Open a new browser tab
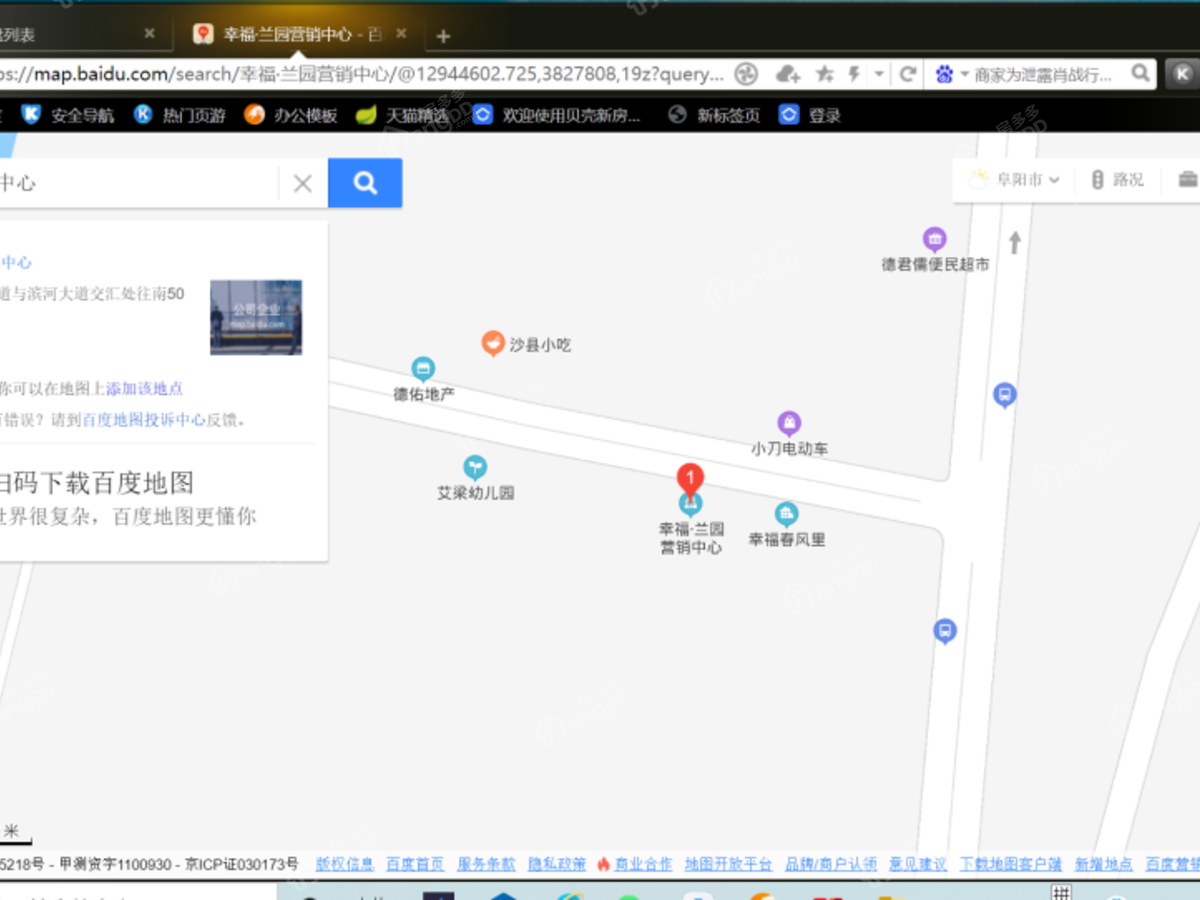The image size is (1200, 900). [443, 36]
